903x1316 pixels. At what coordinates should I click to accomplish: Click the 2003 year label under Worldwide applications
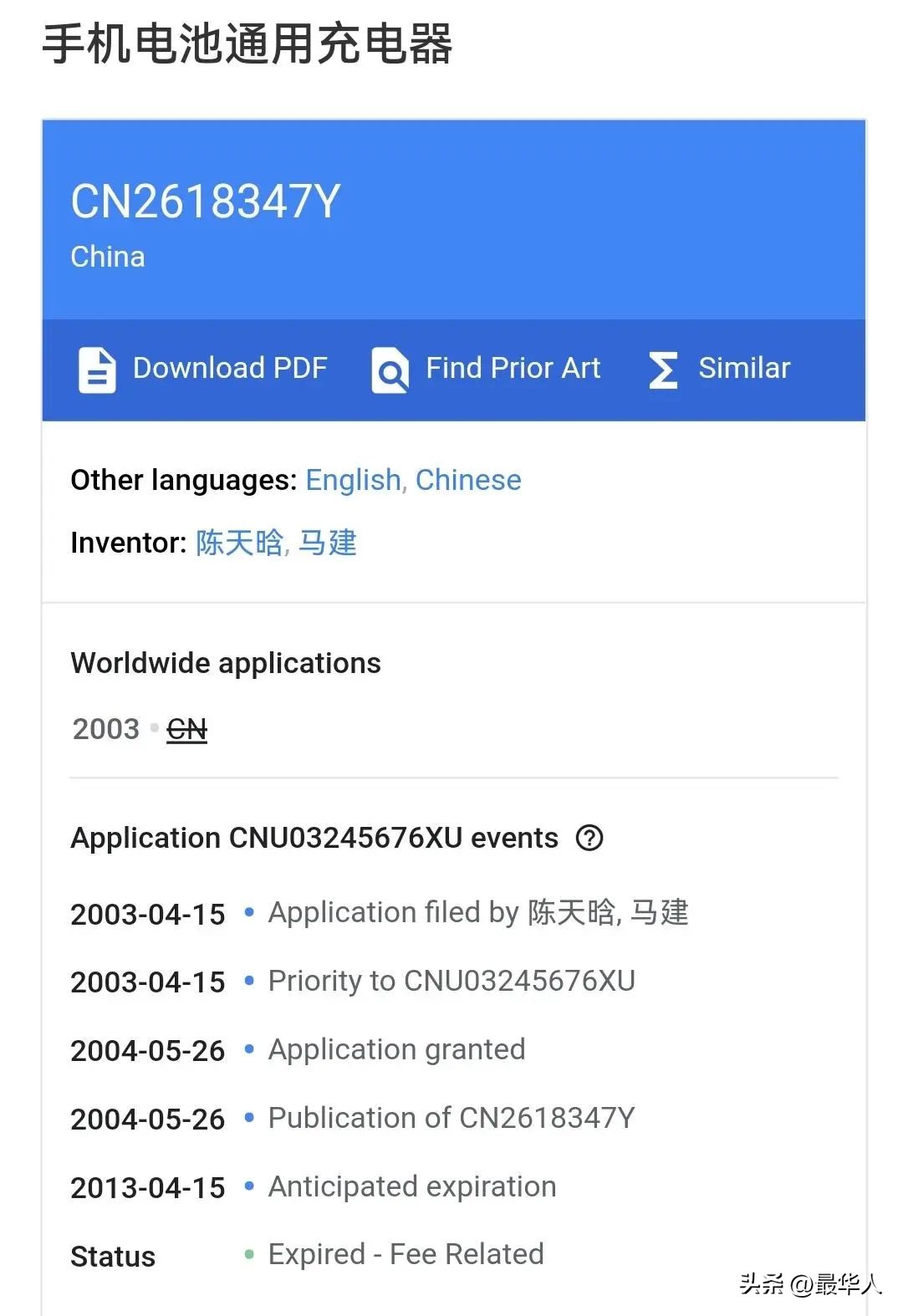point(105,729)
